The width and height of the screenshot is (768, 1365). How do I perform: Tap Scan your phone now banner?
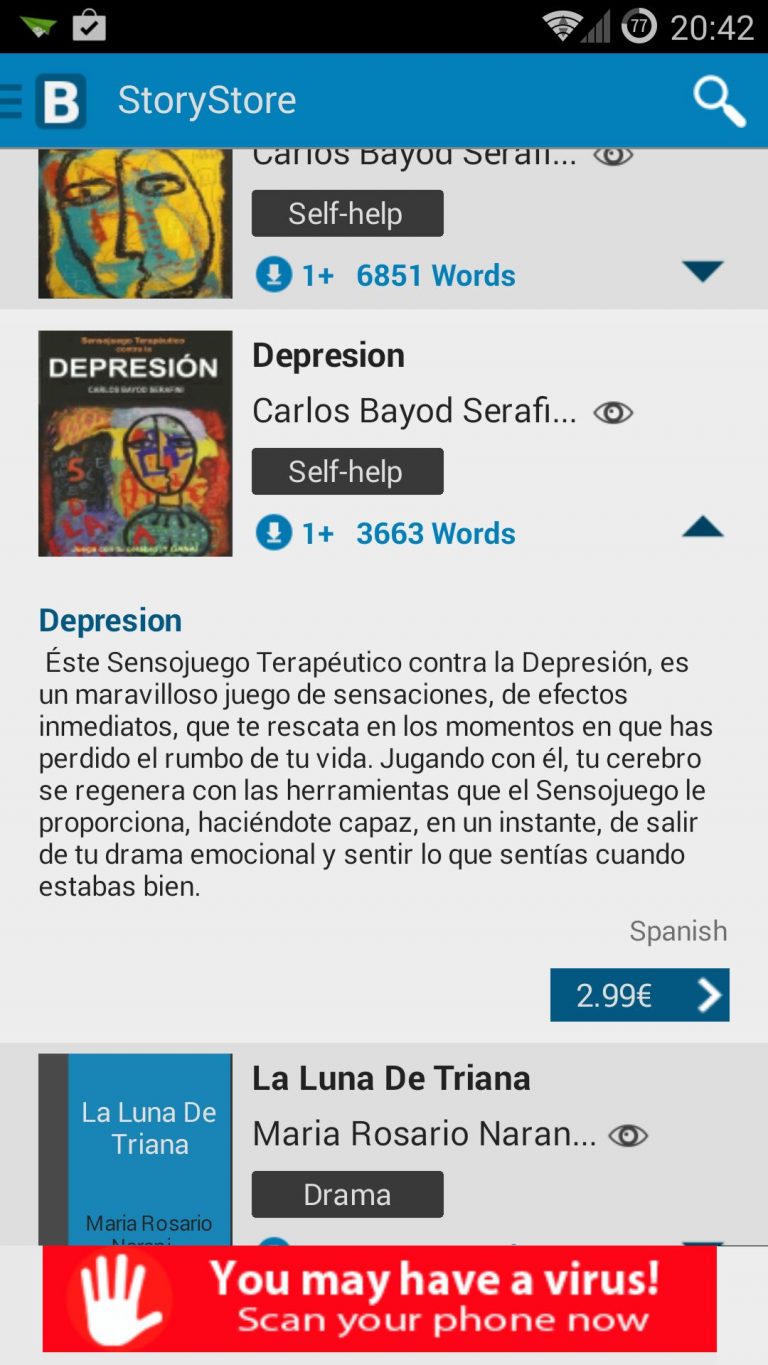point(384,1298)
